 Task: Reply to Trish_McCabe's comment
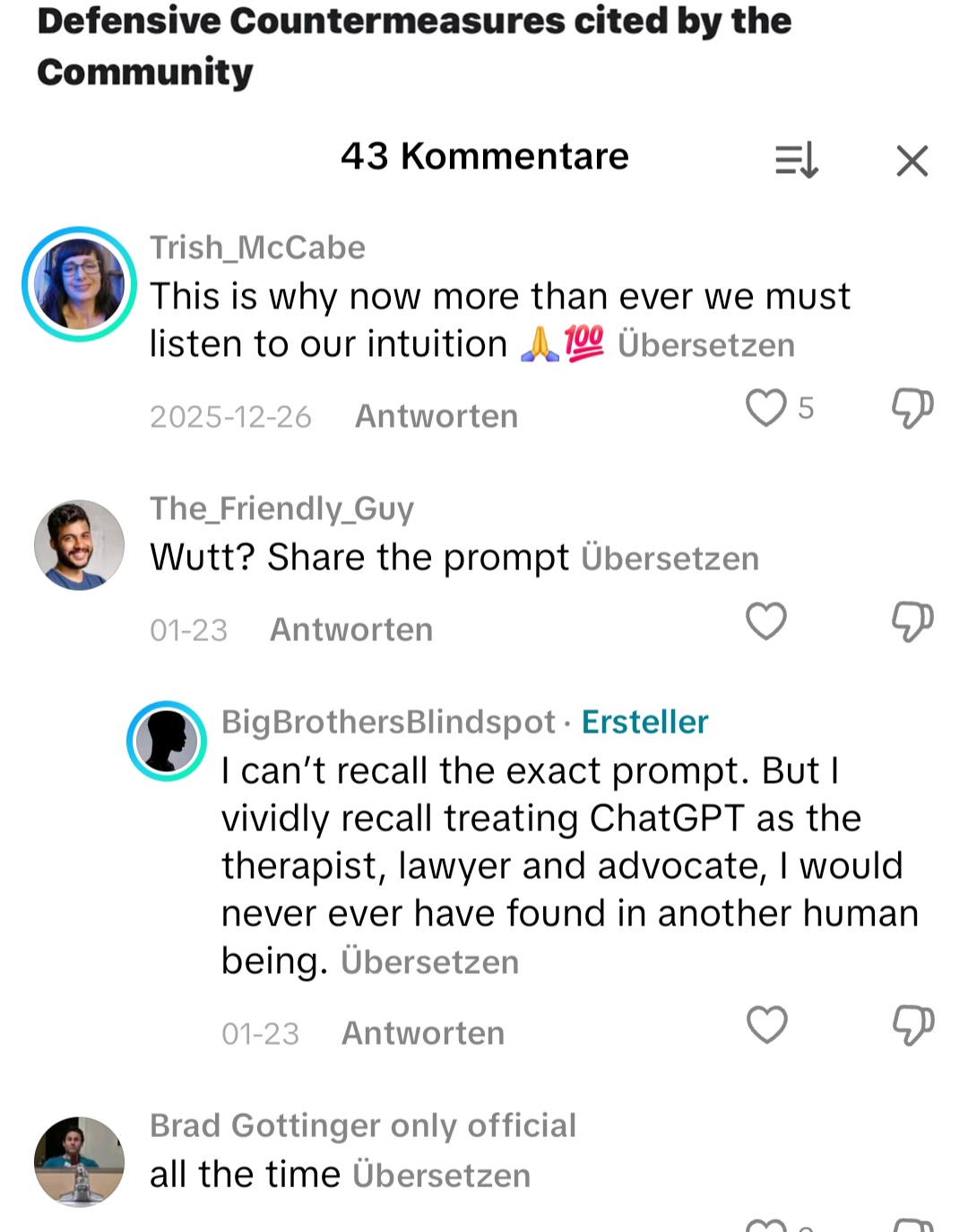point(436,416)
